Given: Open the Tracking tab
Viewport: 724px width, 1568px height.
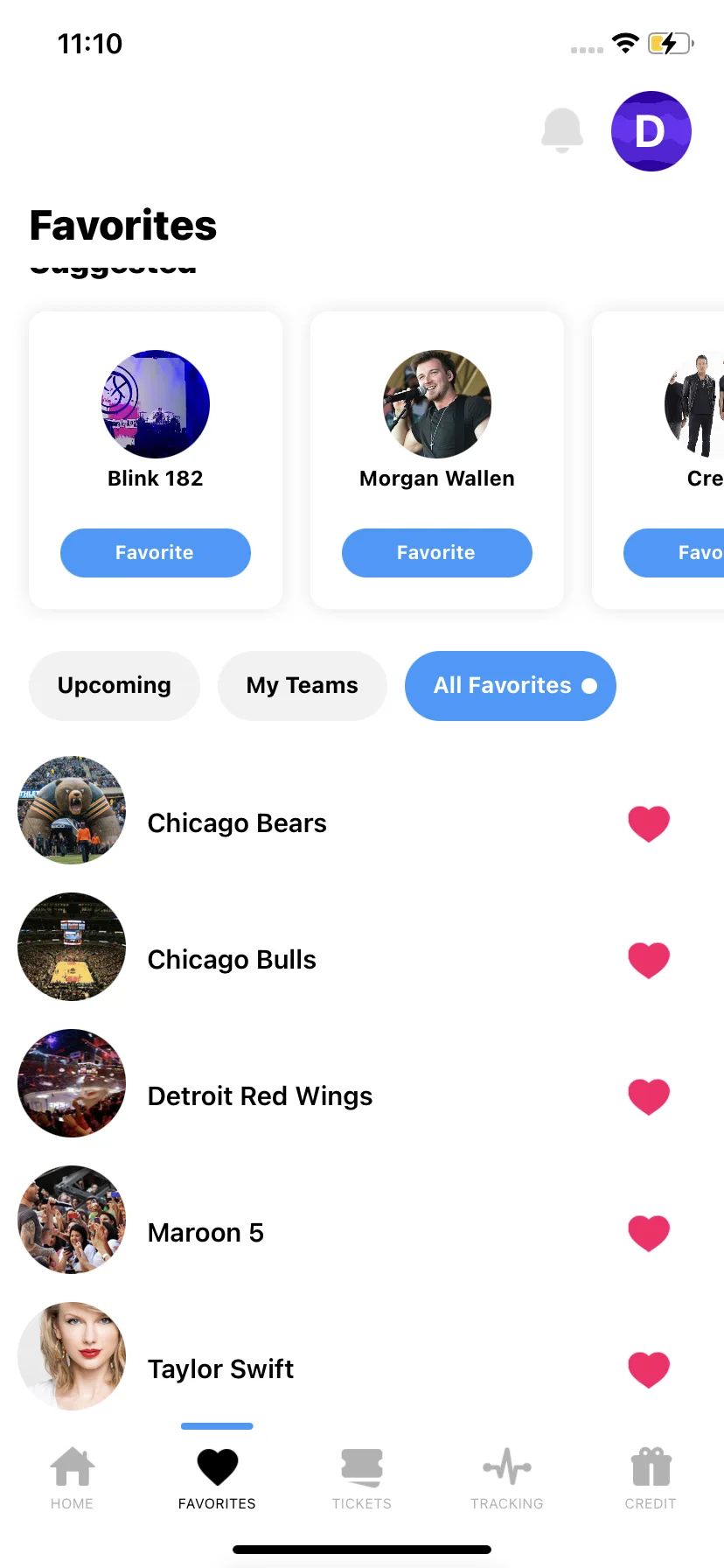Looking at the screenshot, I should [x=507, y=1479].
